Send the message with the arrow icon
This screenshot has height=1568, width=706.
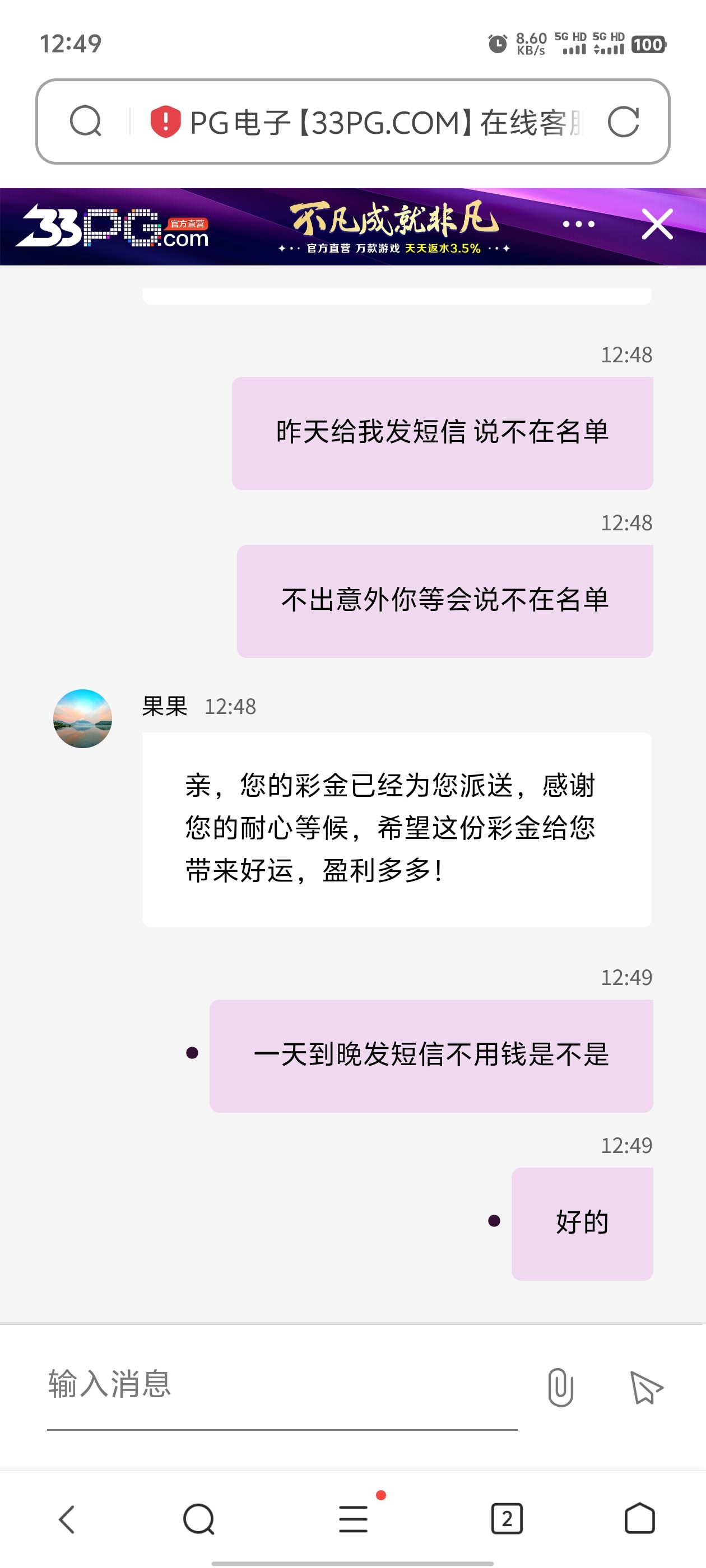[645, 1387]
